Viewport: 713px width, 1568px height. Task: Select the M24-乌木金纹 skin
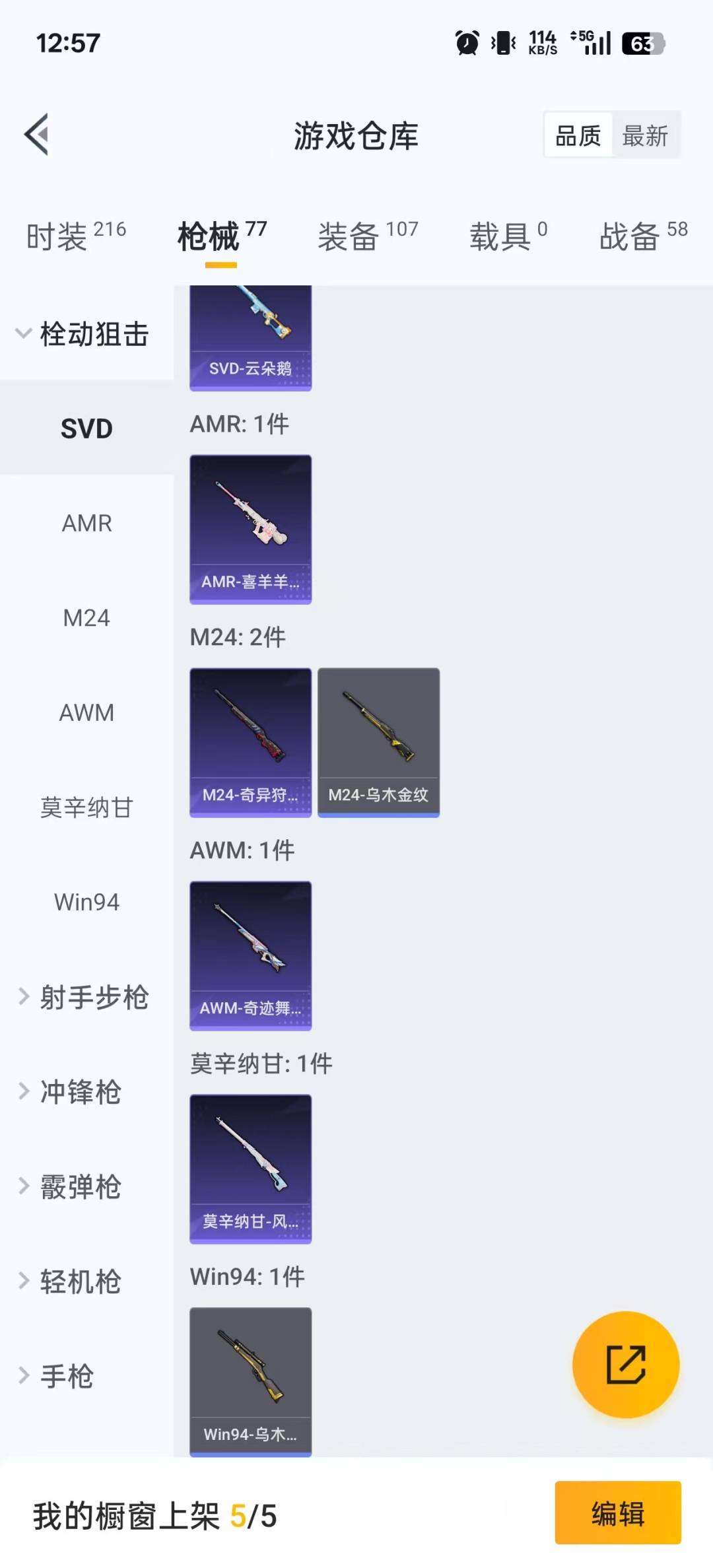(378, 741)
